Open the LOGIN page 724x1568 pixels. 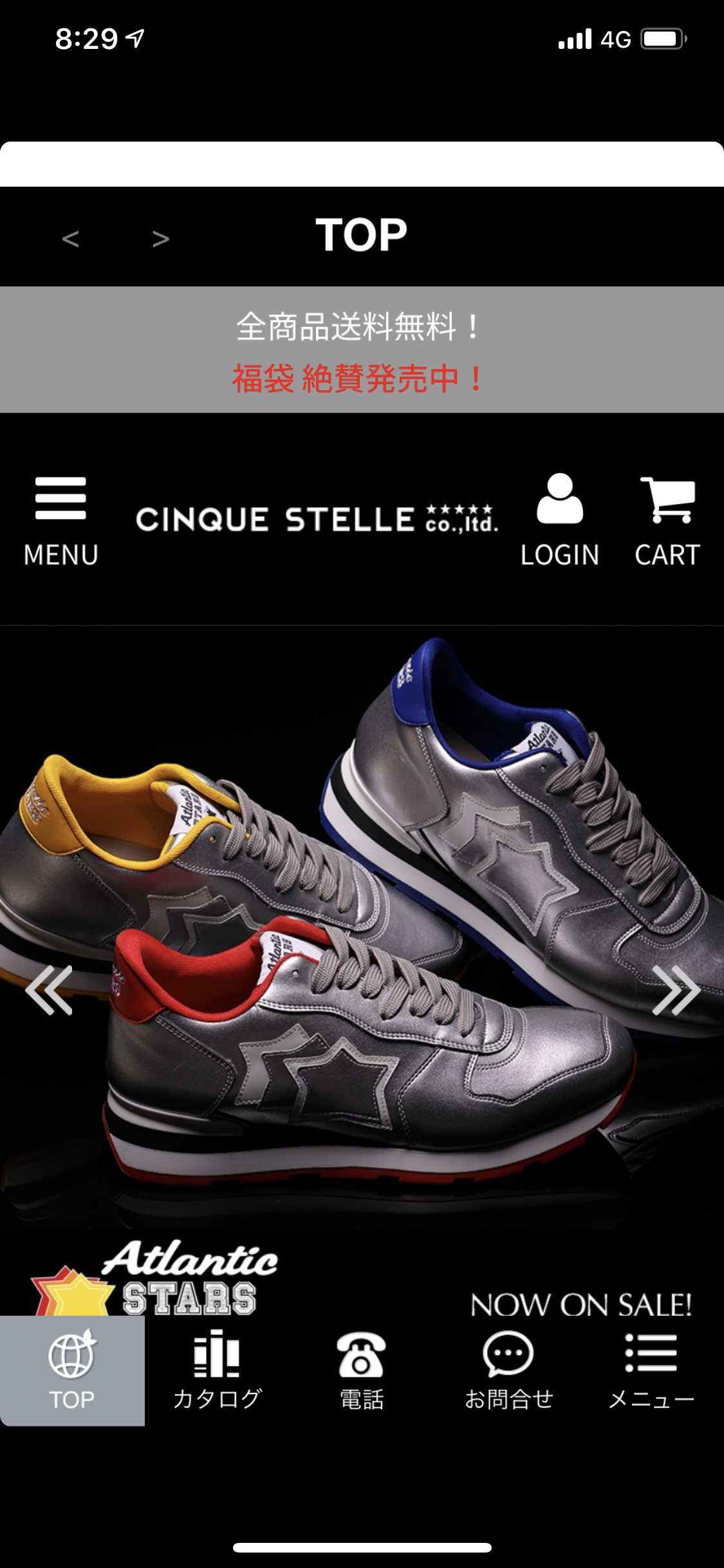pyautogui.click(x=560, y=521)
